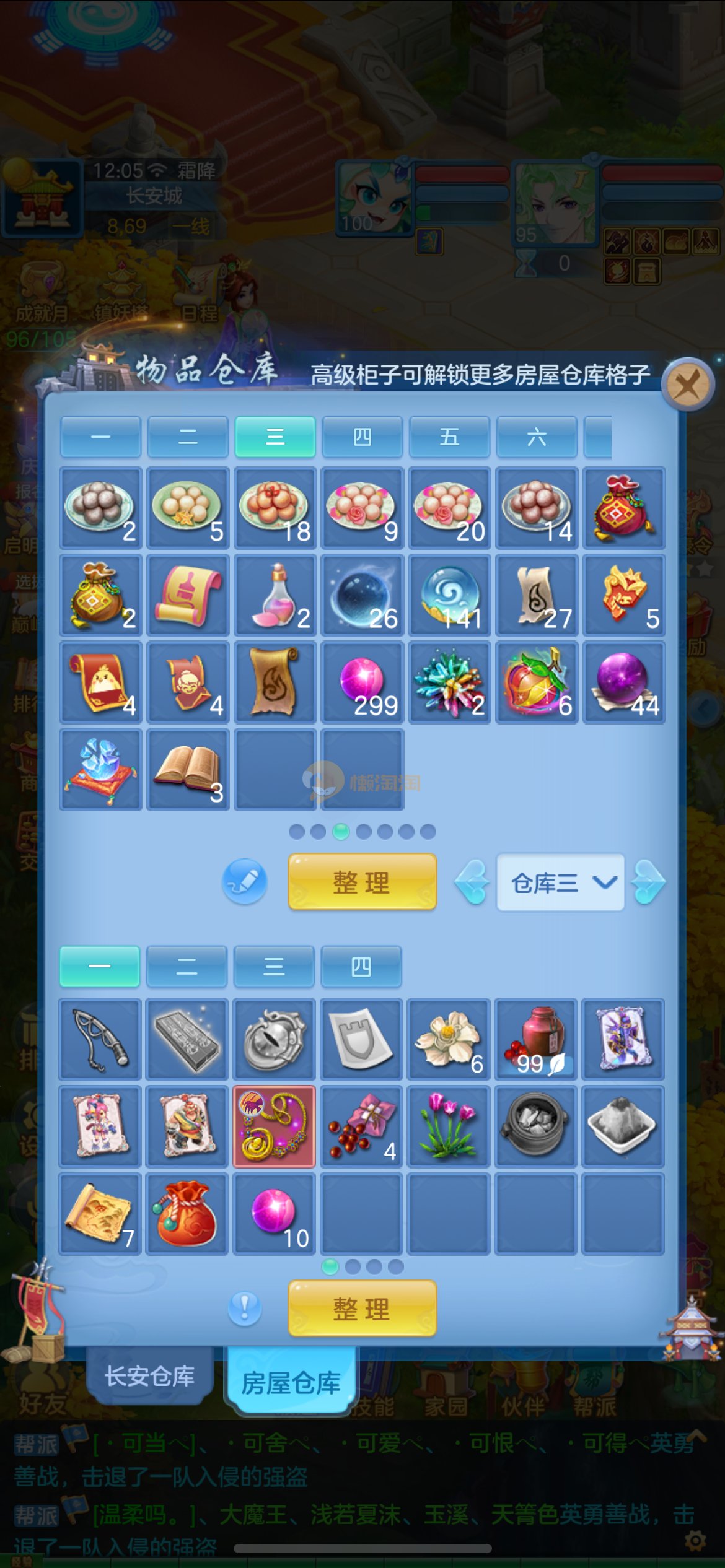Close the 物品仓库 dialog
725x1568 pixels.
click(688, 385)
